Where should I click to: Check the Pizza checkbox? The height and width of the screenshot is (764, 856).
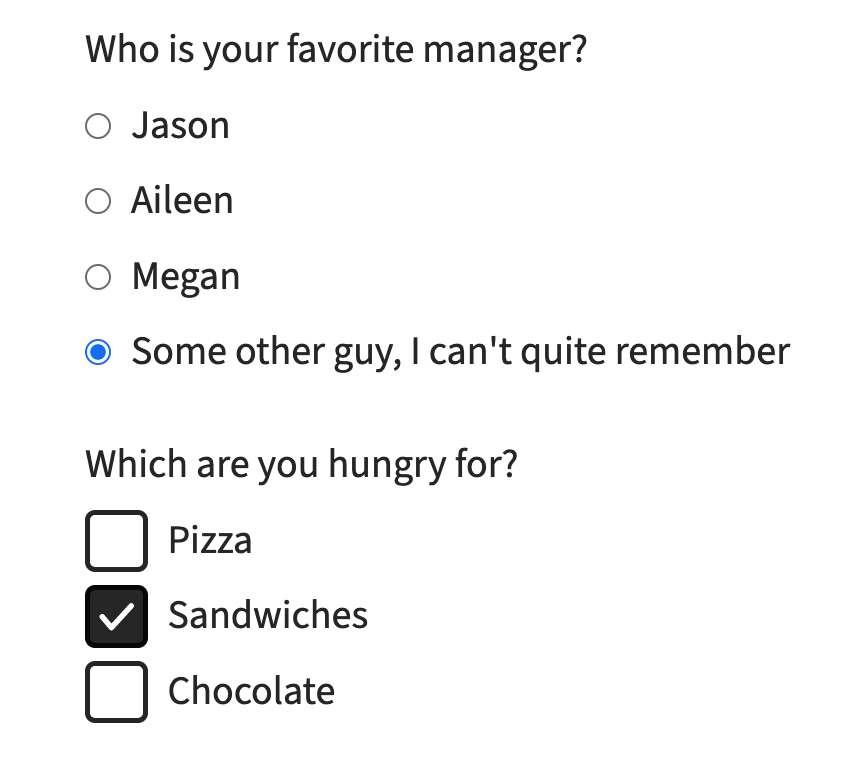(116, 541)
